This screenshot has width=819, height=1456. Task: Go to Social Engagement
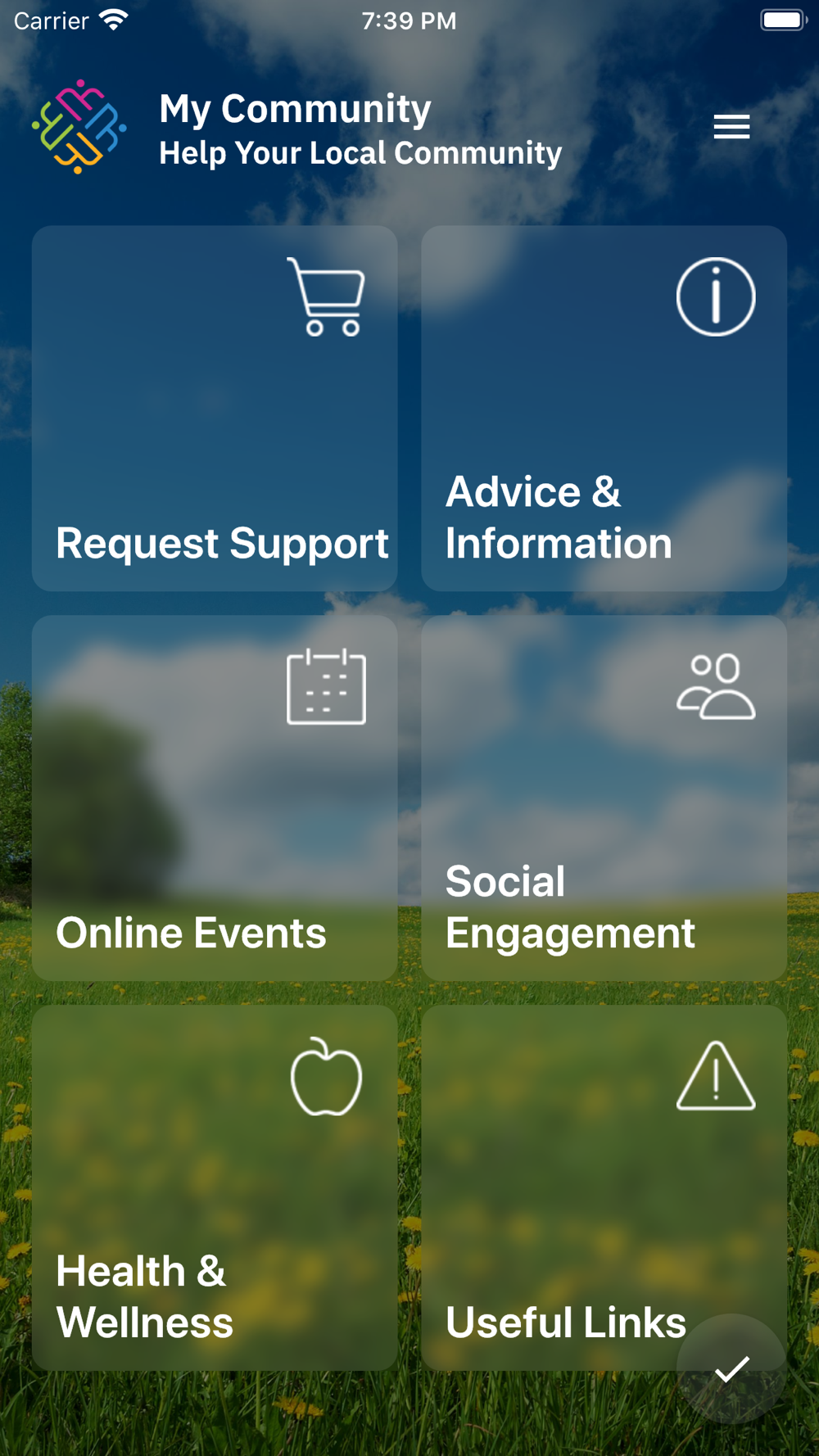click(604, 798)
